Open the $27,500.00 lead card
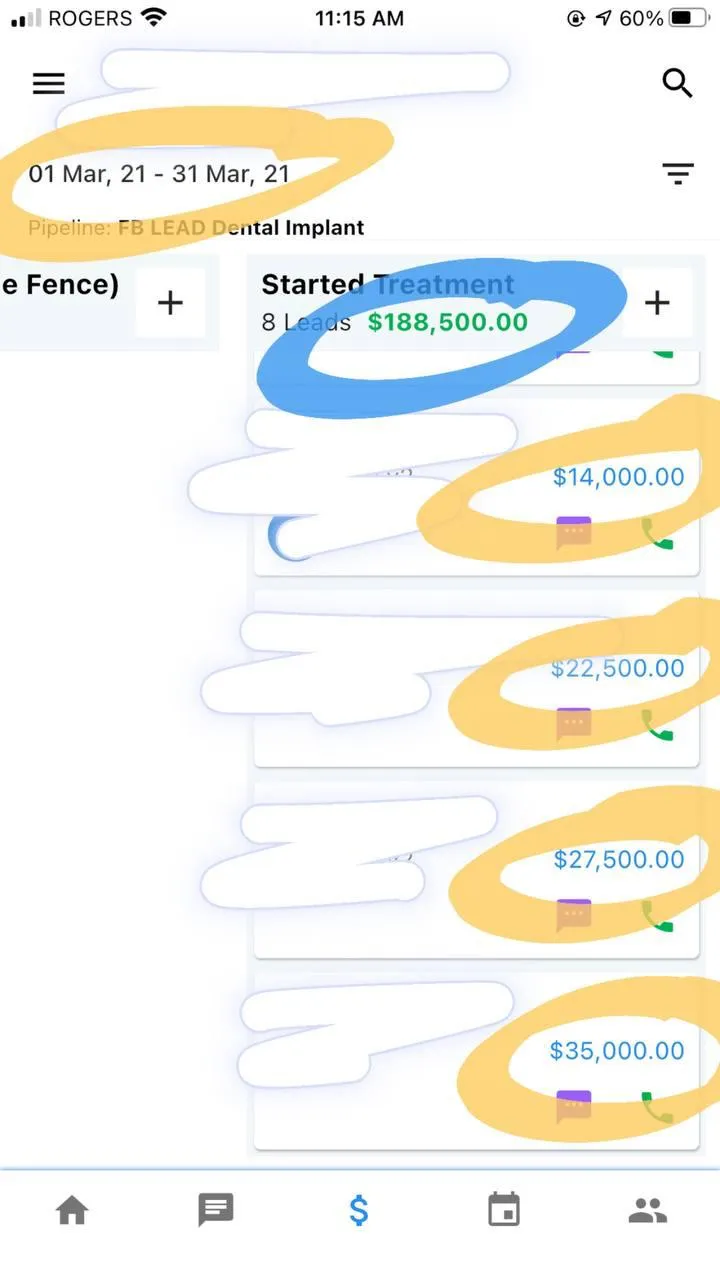Screen dimensions: 720x1280 476,870
